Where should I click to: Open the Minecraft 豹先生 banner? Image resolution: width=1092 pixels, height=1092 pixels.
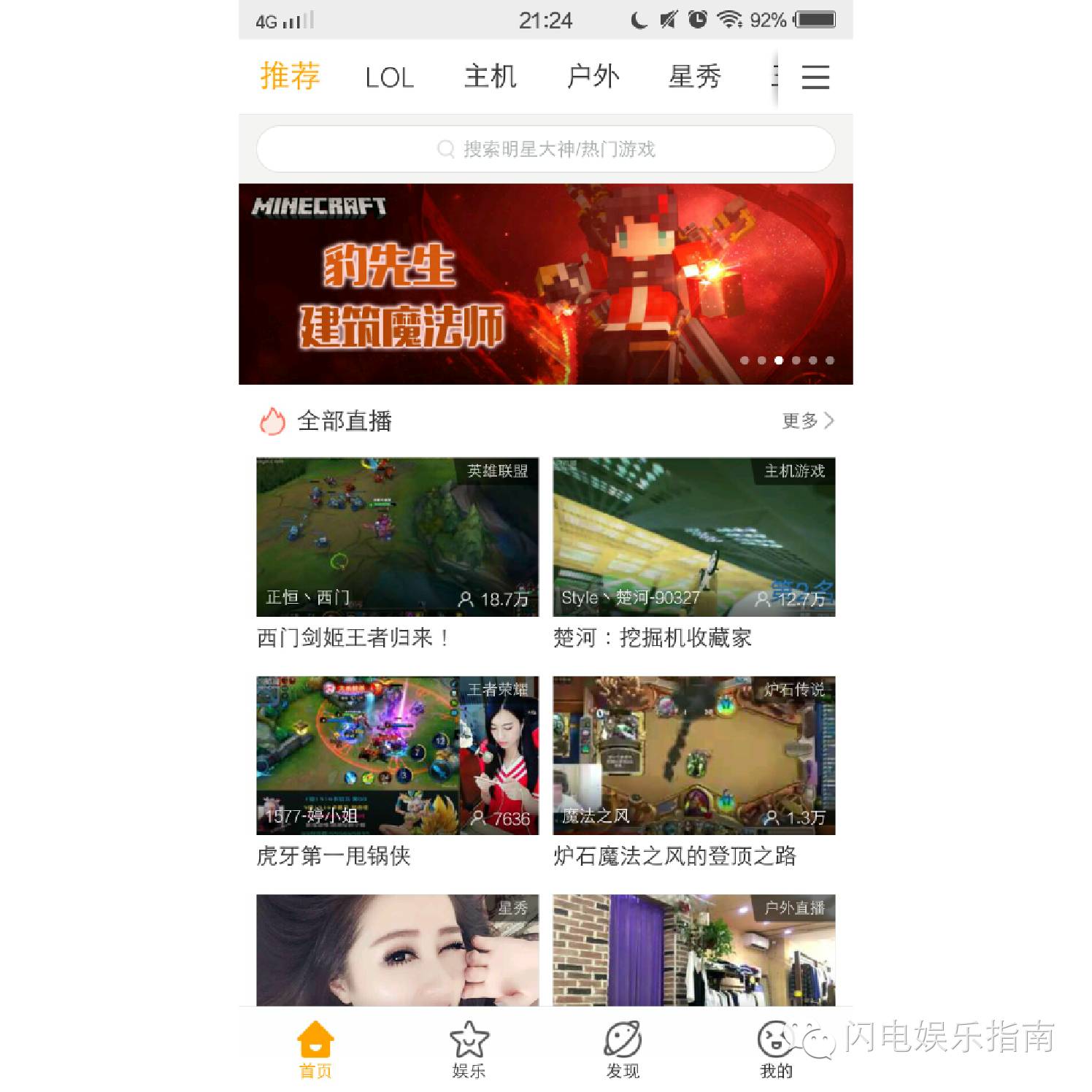pos(545,284)
